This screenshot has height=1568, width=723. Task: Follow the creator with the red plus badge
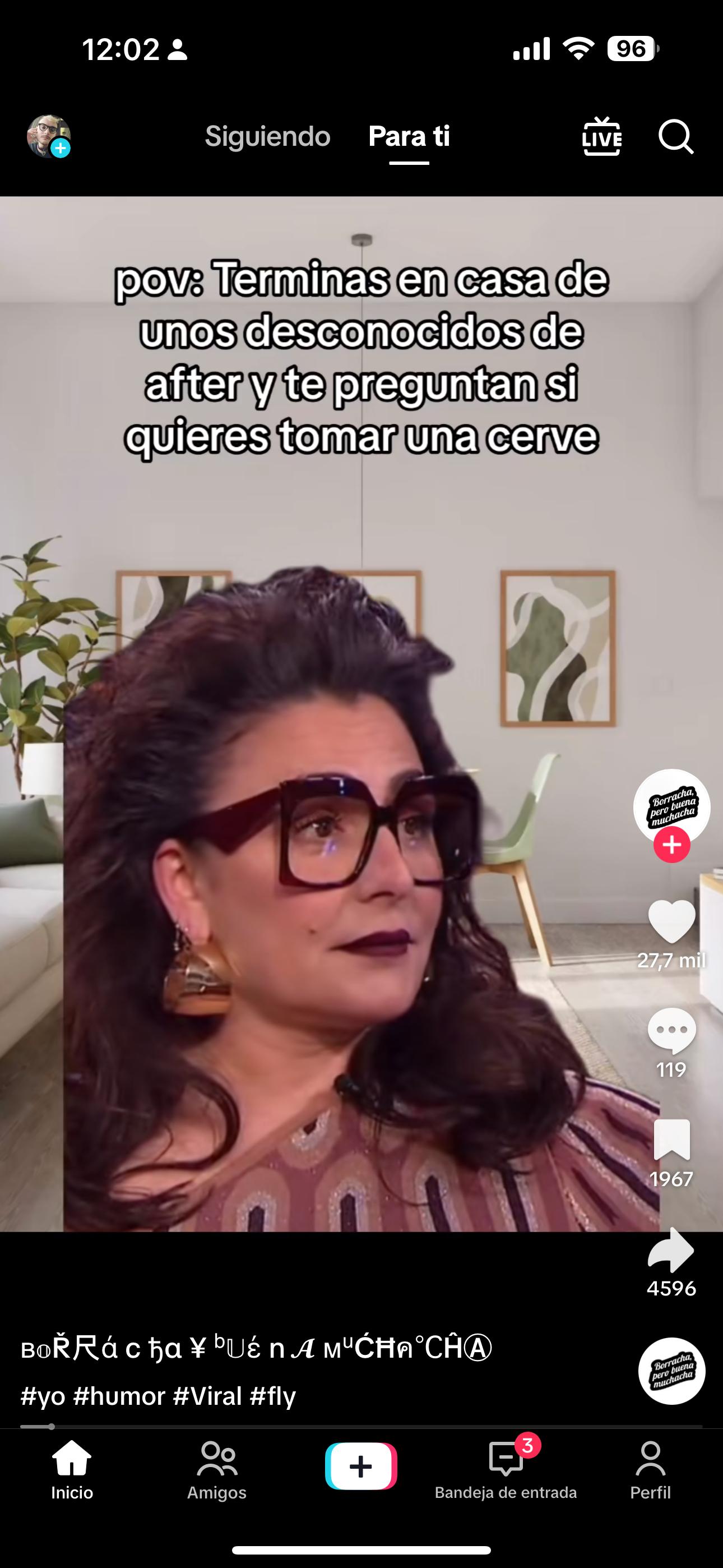click(x=671, y=845)
